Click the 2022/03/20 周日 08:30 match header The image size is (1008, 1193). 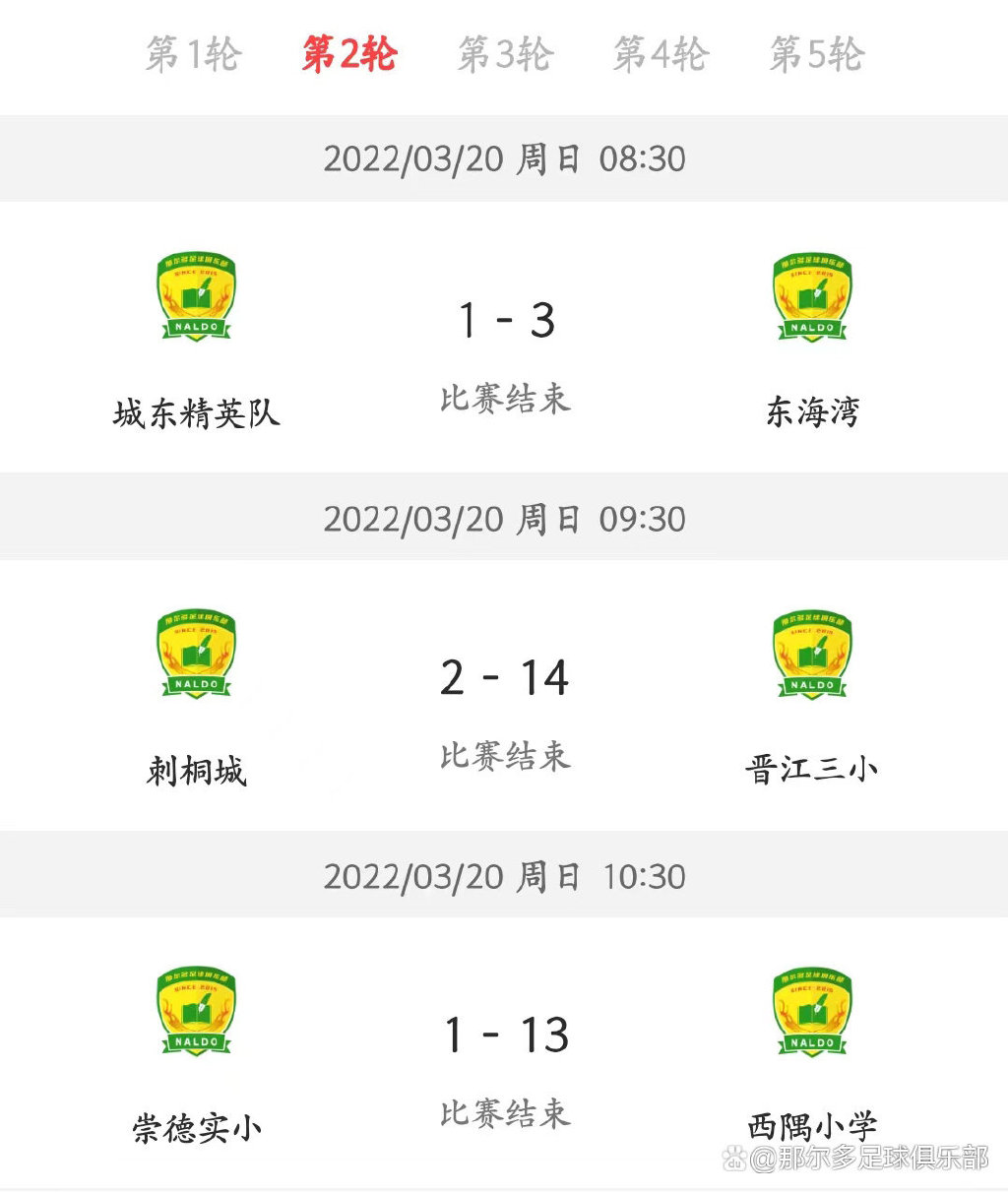[x=504, y=158]
